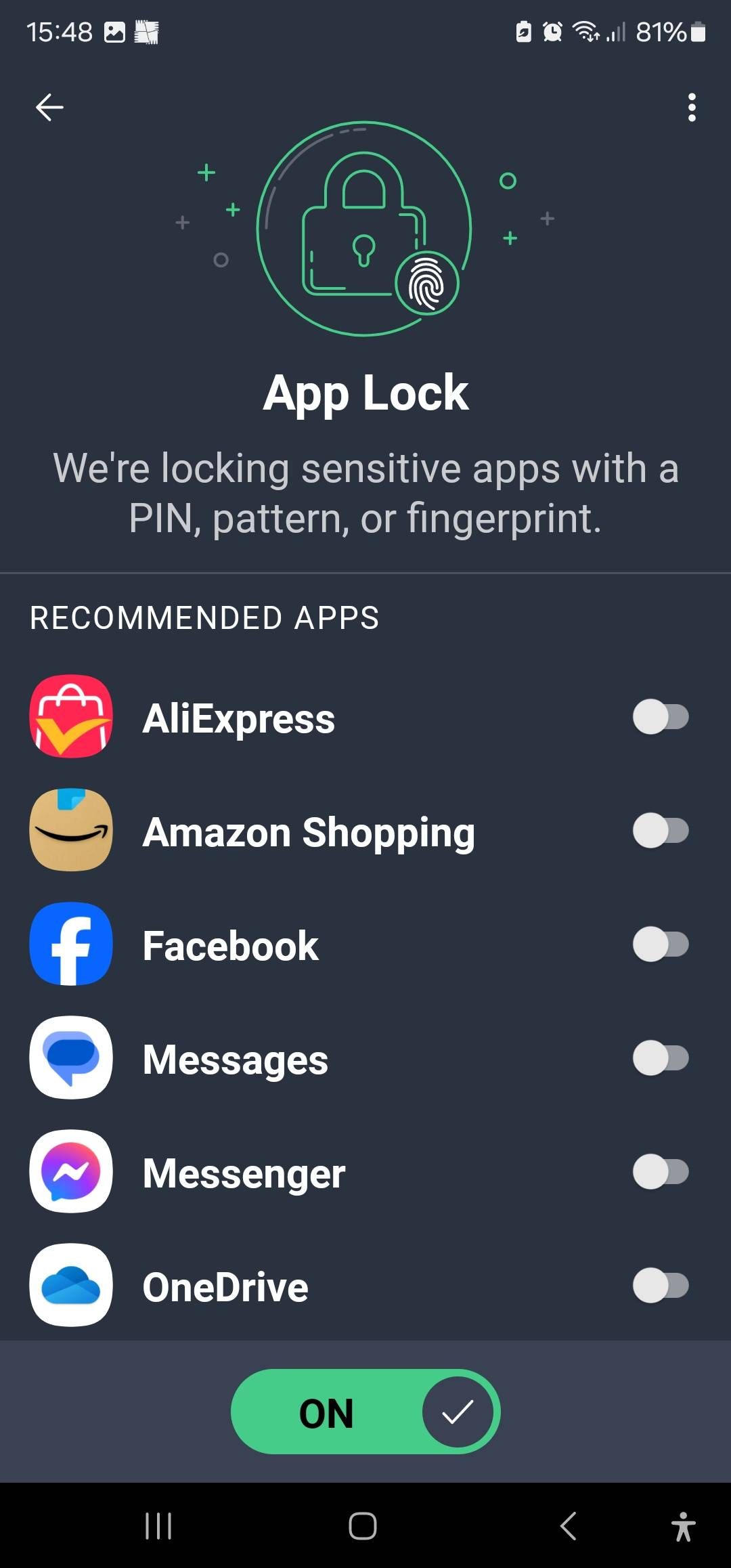Enable app lock for AliExpress
Image resolution: width=731 pixels, height=1568 pixels.
[660, 717]
